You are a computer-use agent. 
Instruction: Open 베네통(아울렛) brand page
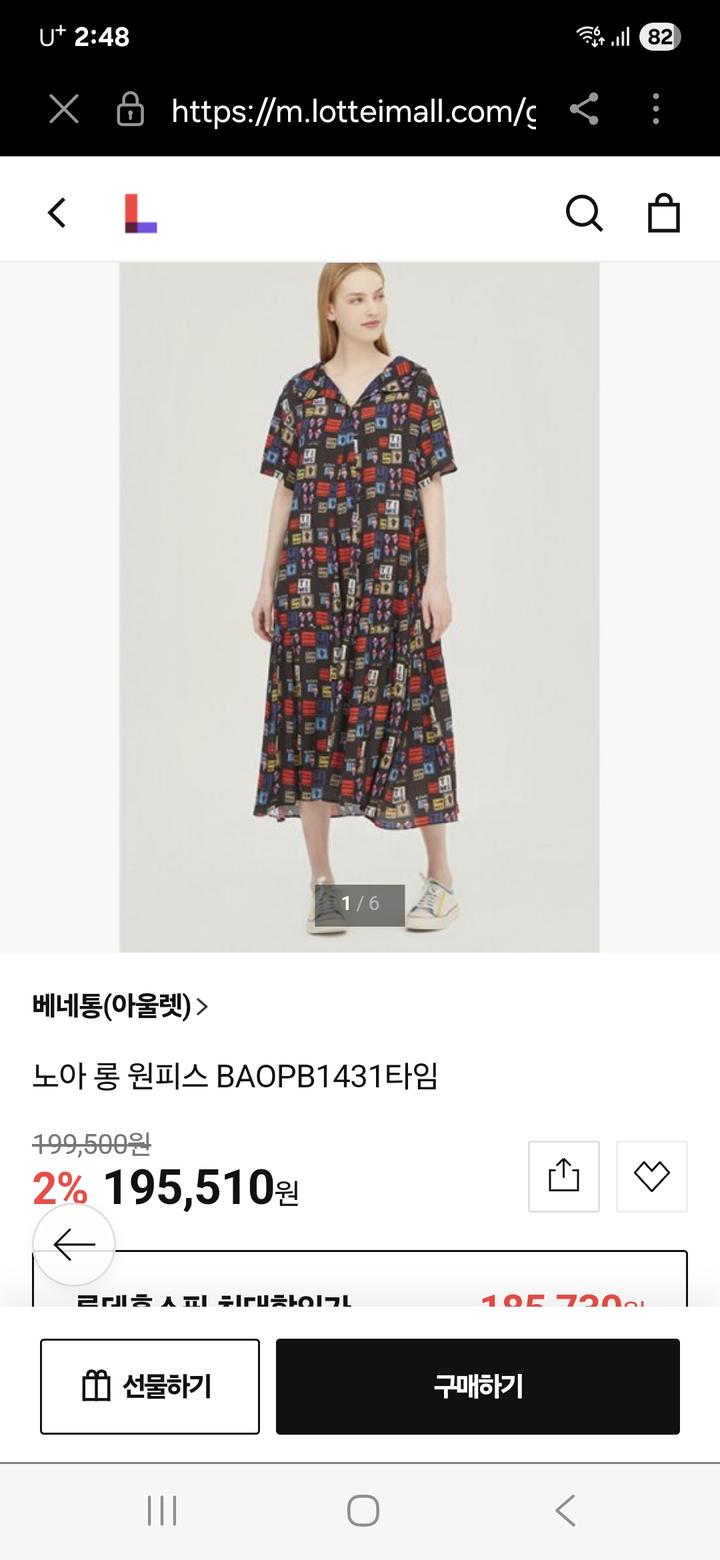pos(120,1006)
